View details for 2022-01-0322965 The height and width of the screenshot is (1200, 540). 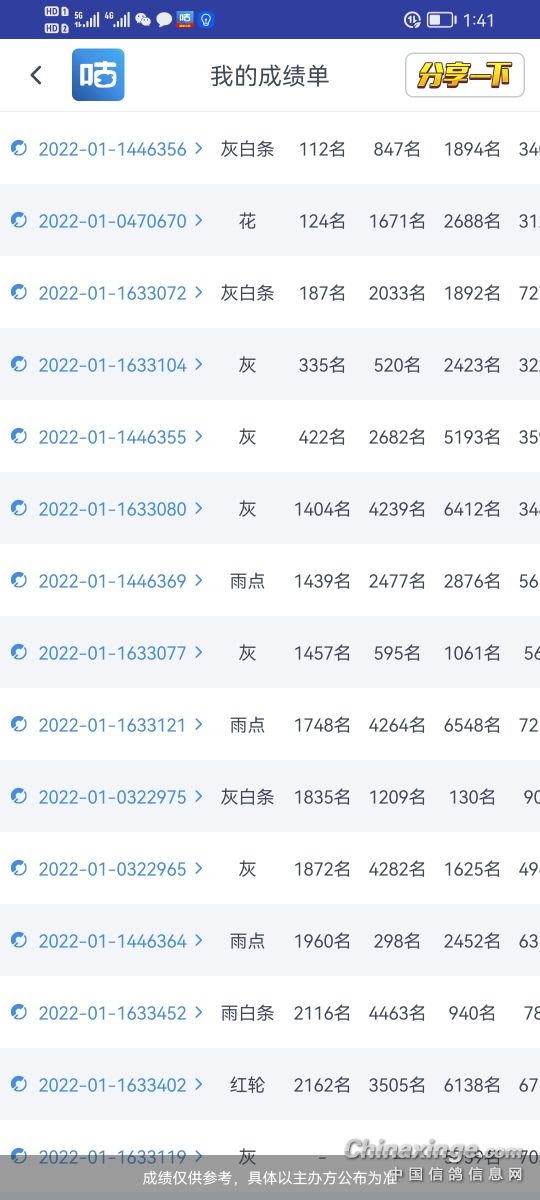click(x=113, y=869)
